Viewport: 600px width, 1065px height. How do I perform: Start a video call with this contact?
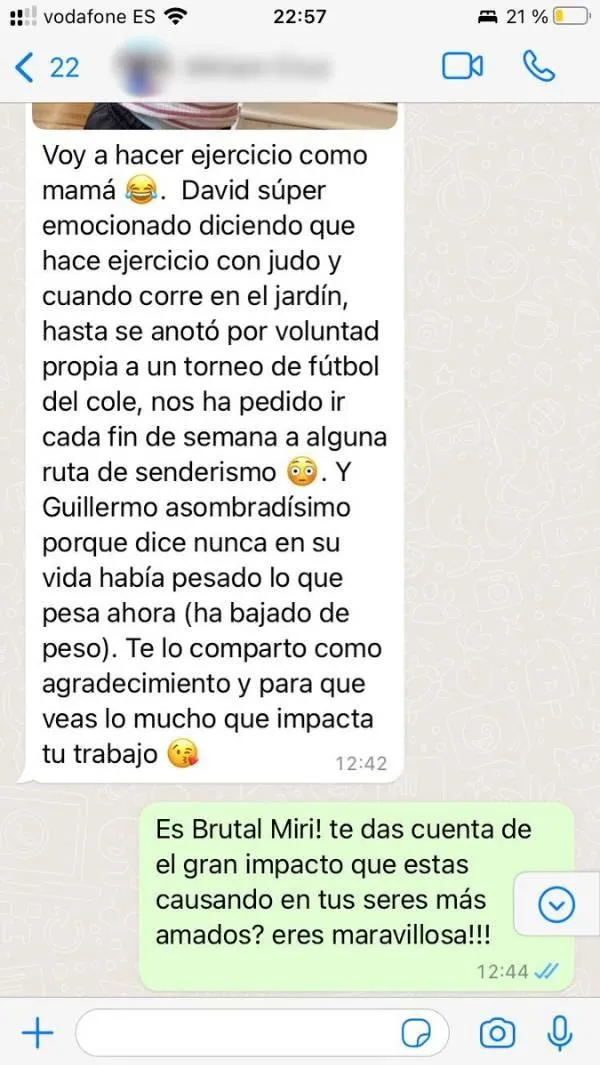tap(462, 66)
